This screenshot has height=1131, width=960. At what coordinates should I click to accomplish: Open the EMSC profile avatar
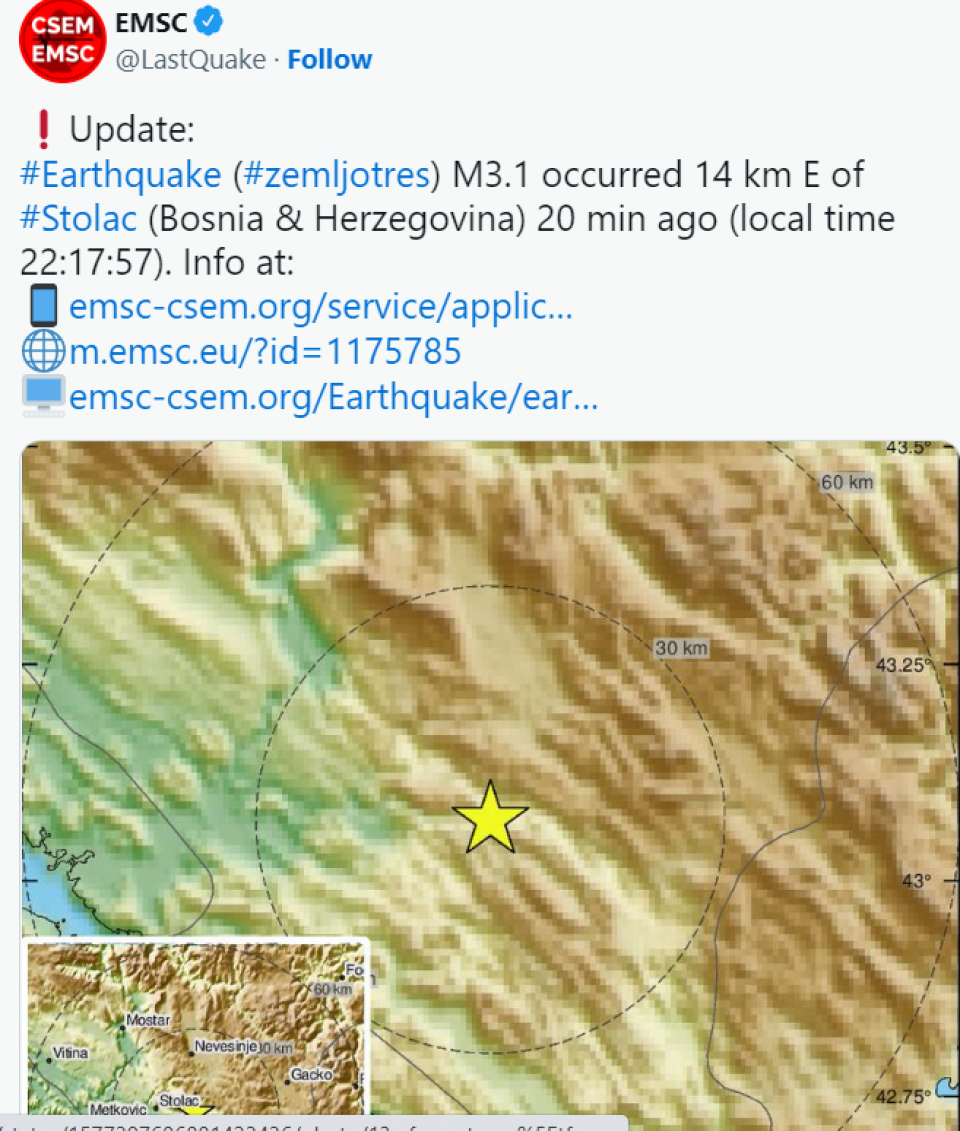[62, 41]
